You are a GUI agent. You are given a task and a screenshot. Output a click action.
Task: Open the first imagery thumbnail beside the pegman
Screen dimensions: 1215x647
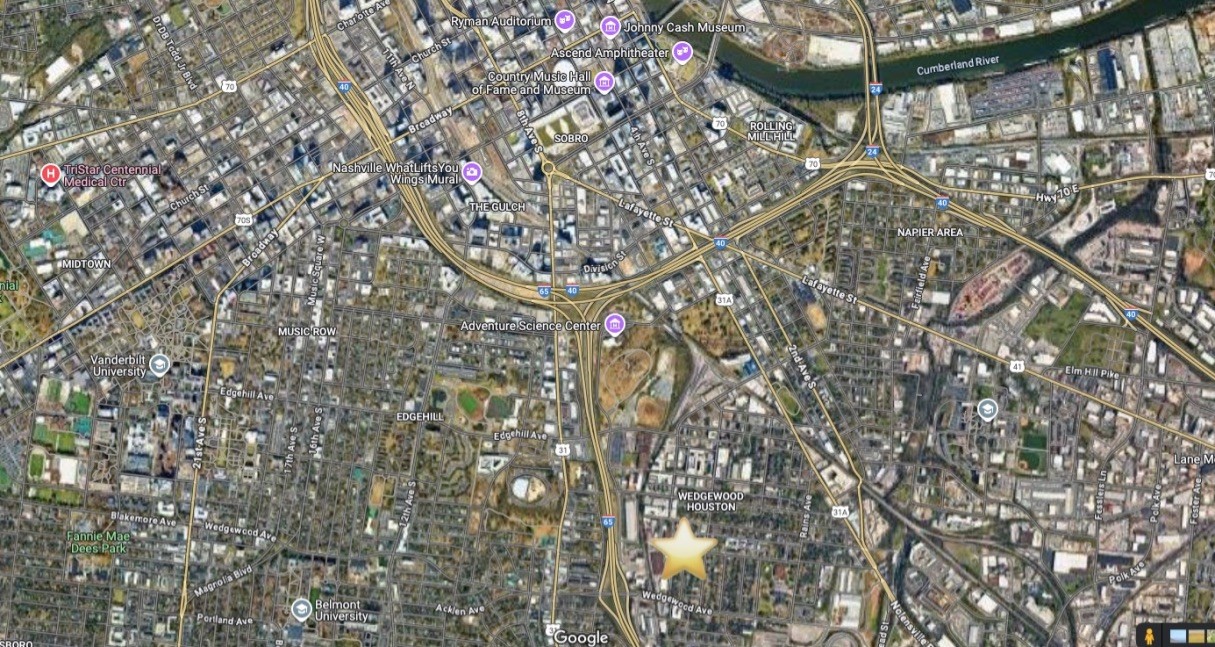[1177, 636]
